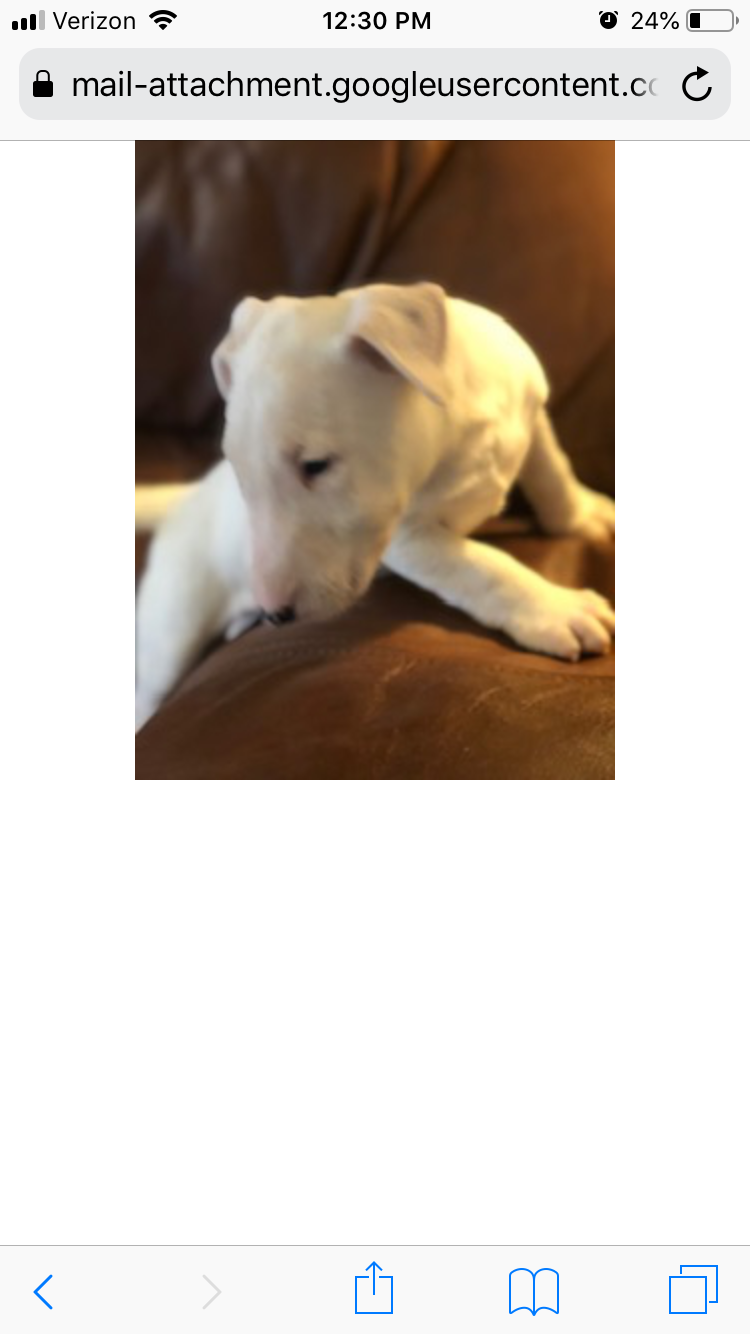Image resolution: width=750 pixels, height=1334 pixels.
Task: Show all open Safari tabs
Action: pos(693,1290)
